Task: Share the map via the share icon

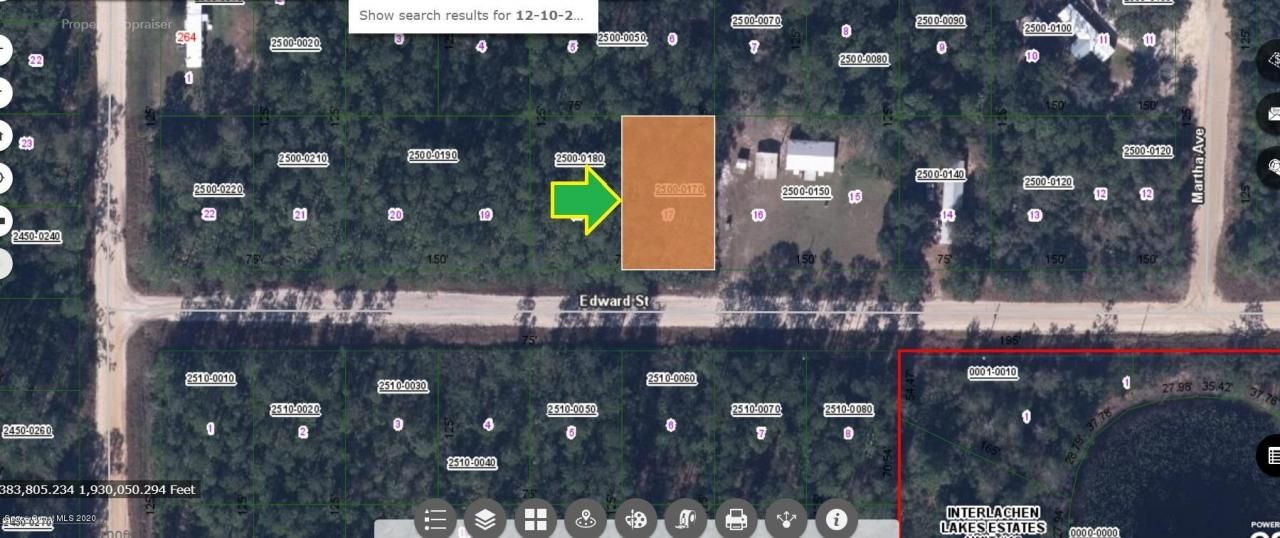Action: (x=786, y=519)
